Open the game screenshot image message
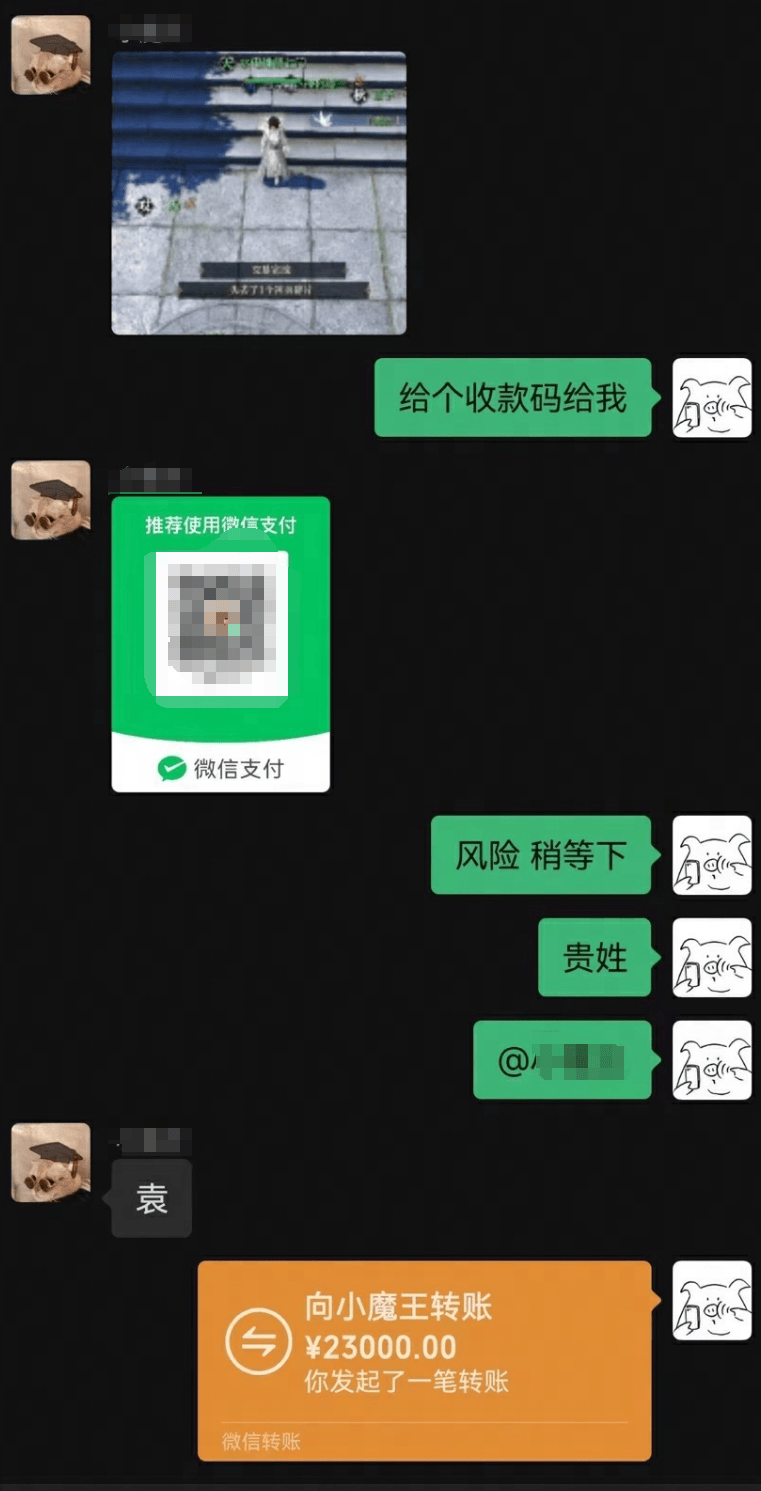 tap(258, 193)
